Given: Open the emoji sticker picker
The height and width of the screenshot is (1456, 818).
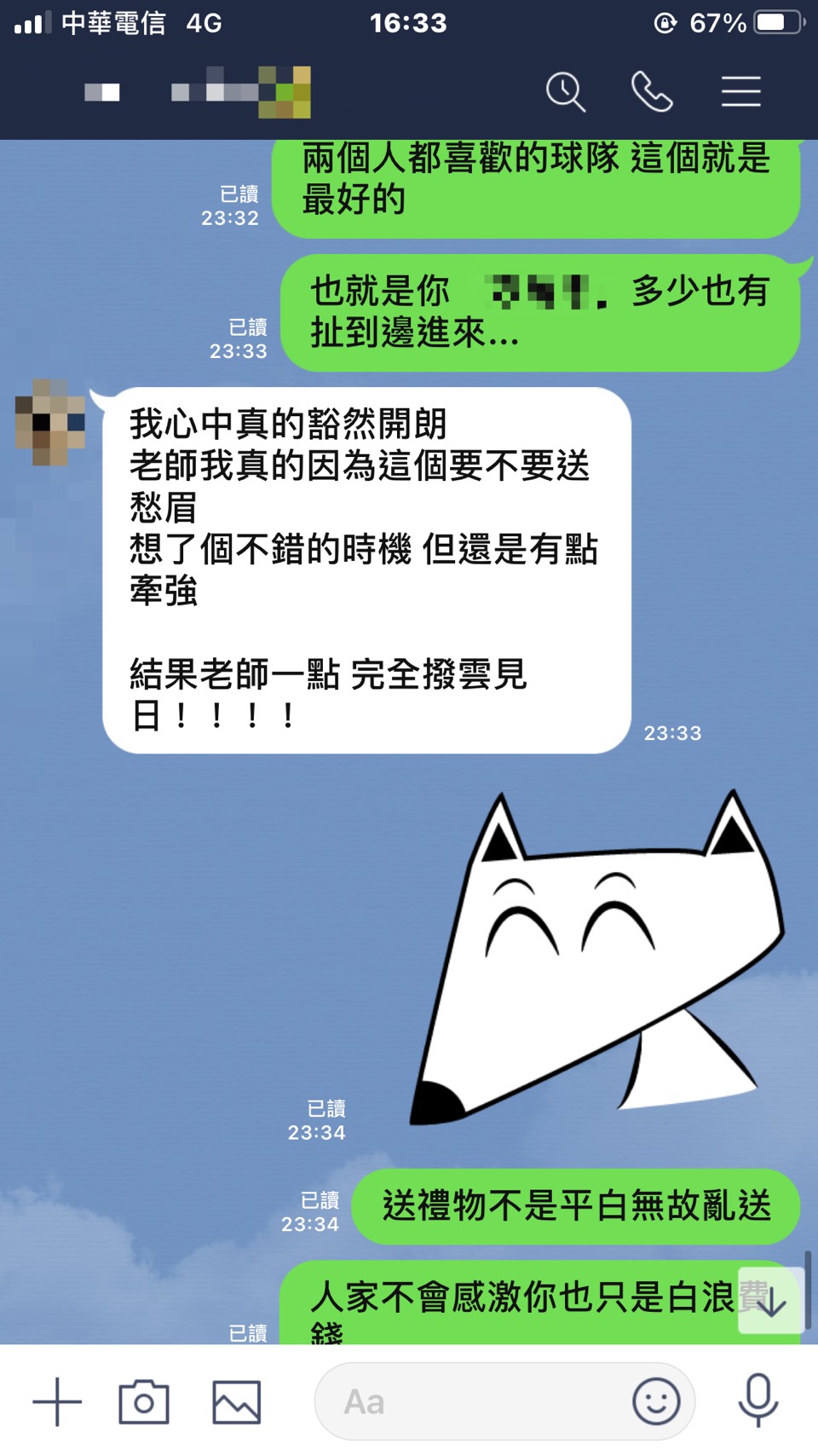Looking at the screenshot, I should click(x=656, y=1401).
